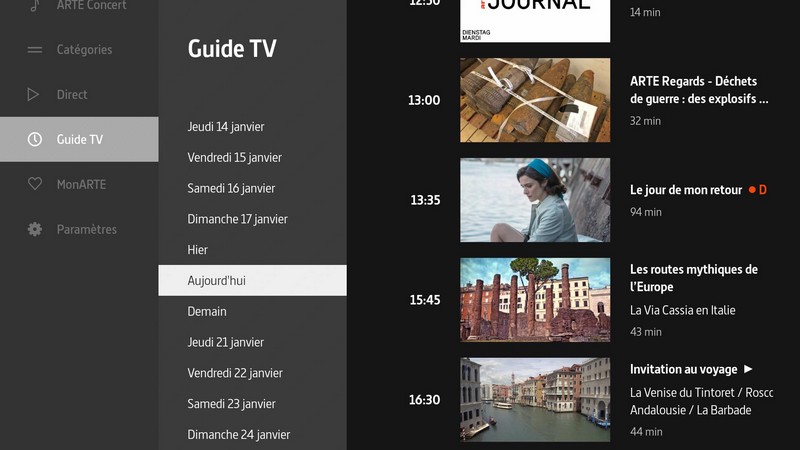Choose Dimanche 24 janvier
The width and height of the screenshot is (800, 450).
click(238, 435)
